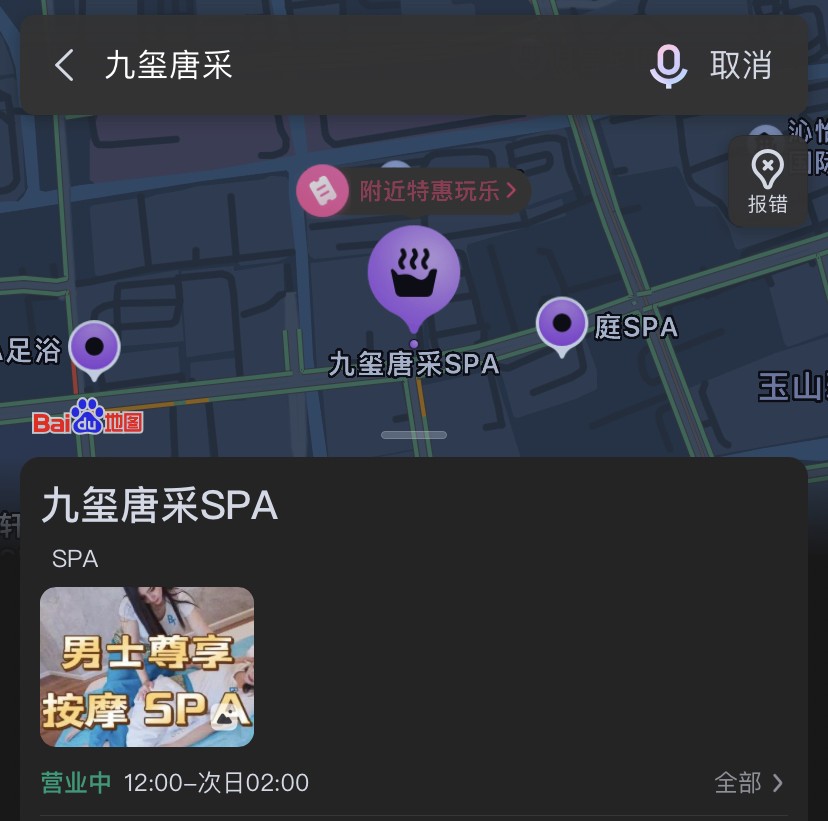The image size is (828, 821).
Task: Start voice search with microphone icon
Action: (668, 66)
